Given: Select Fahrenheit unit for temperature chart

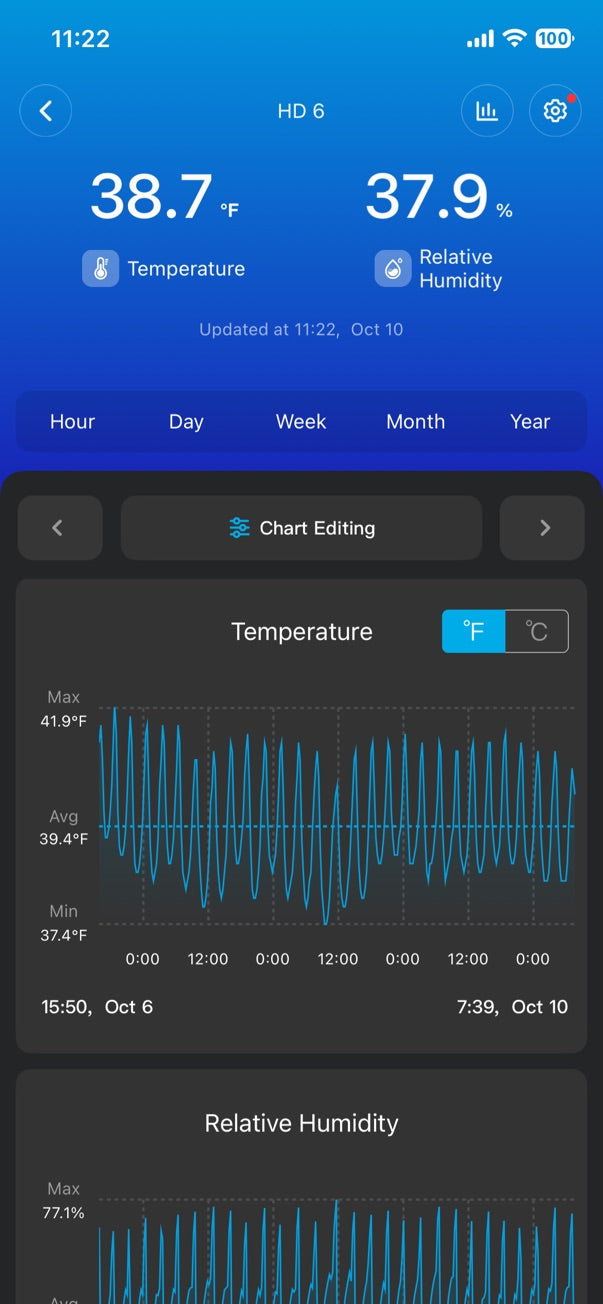Looking at the screenshot, I should [x=474, y=632].
